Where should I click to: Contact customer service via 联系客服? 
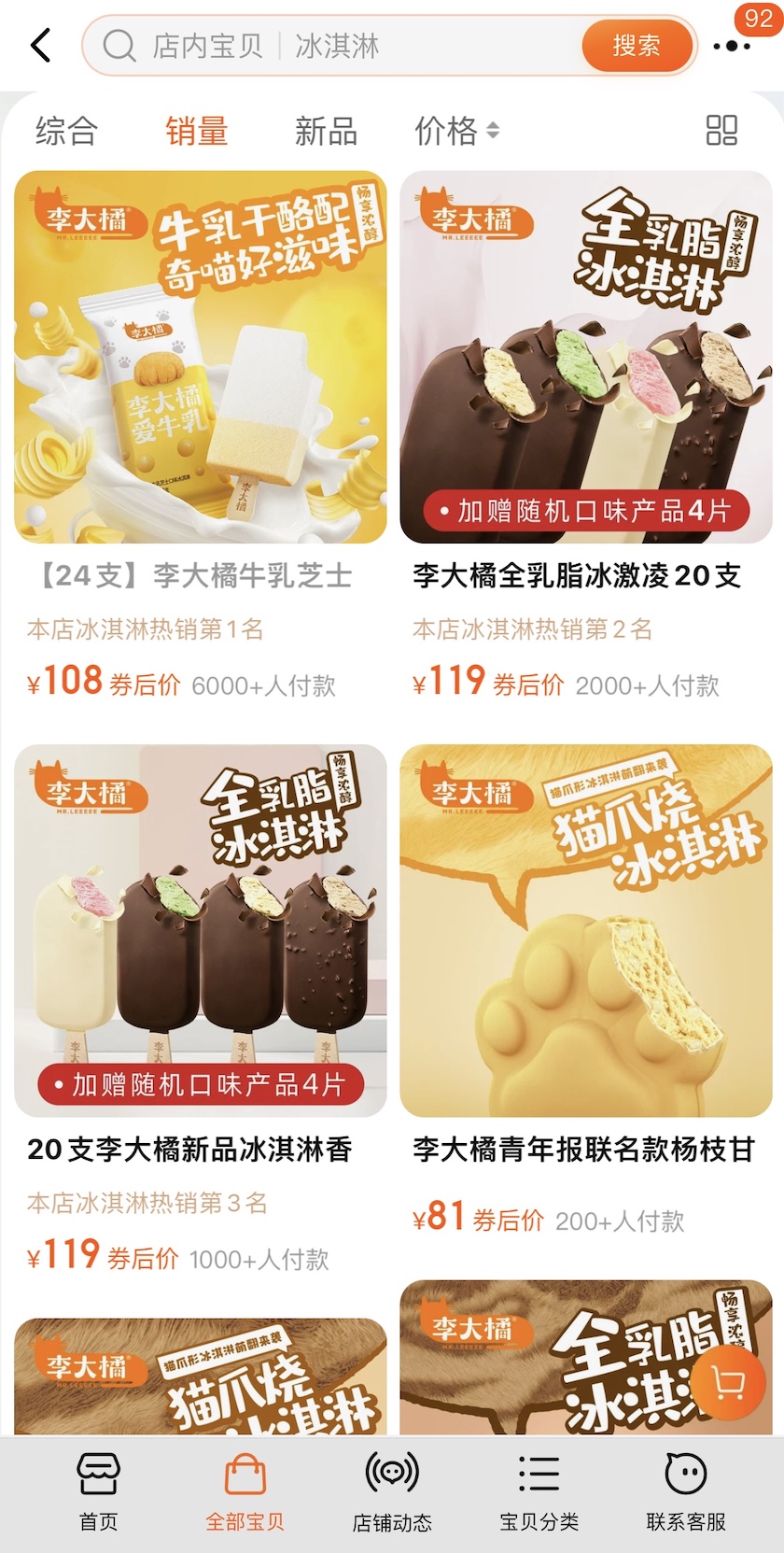pyautogui.click(x=686, y=1493)
